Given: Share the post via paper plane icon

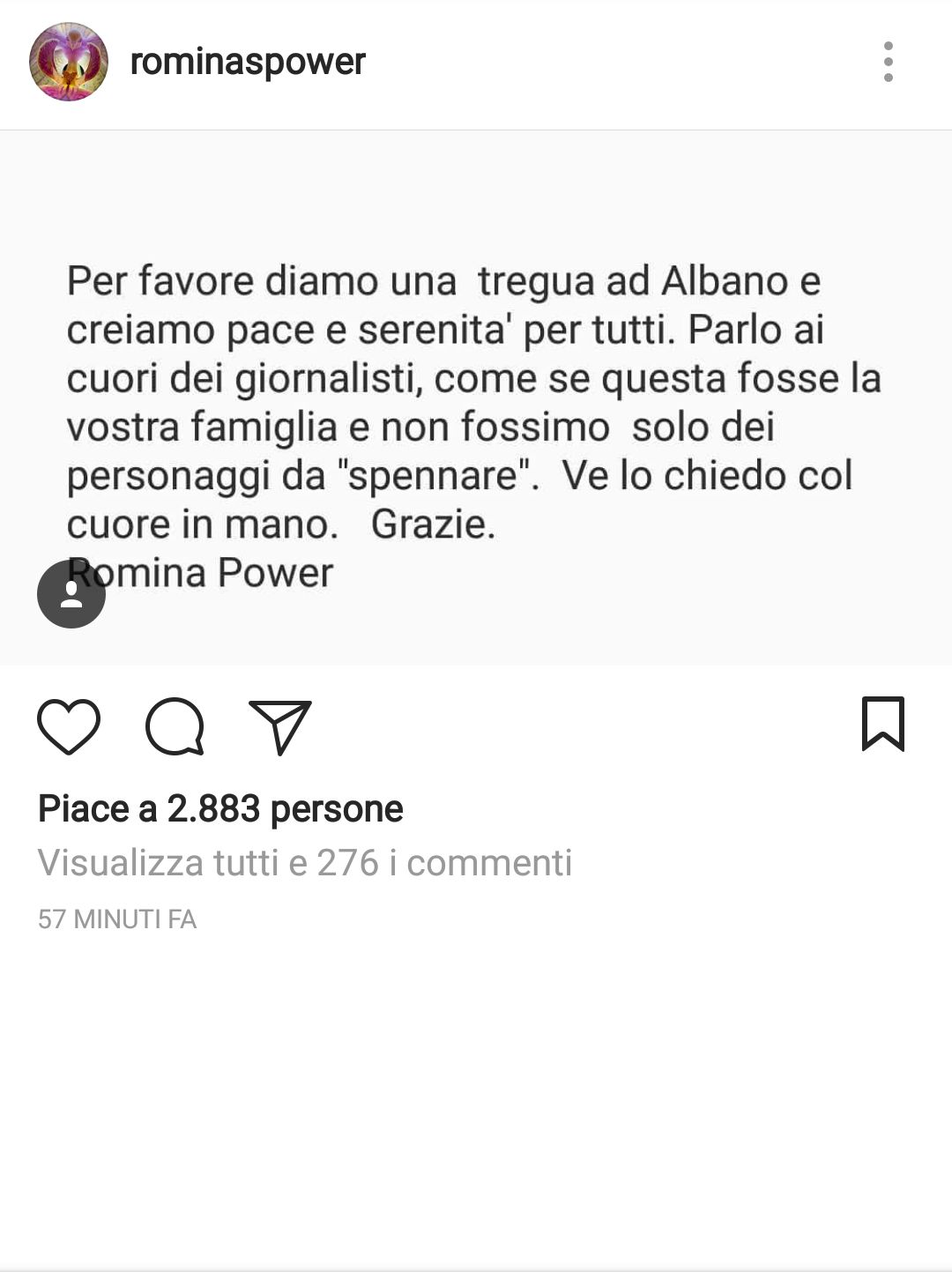Looking at the screenshot, I should point(280,726).
